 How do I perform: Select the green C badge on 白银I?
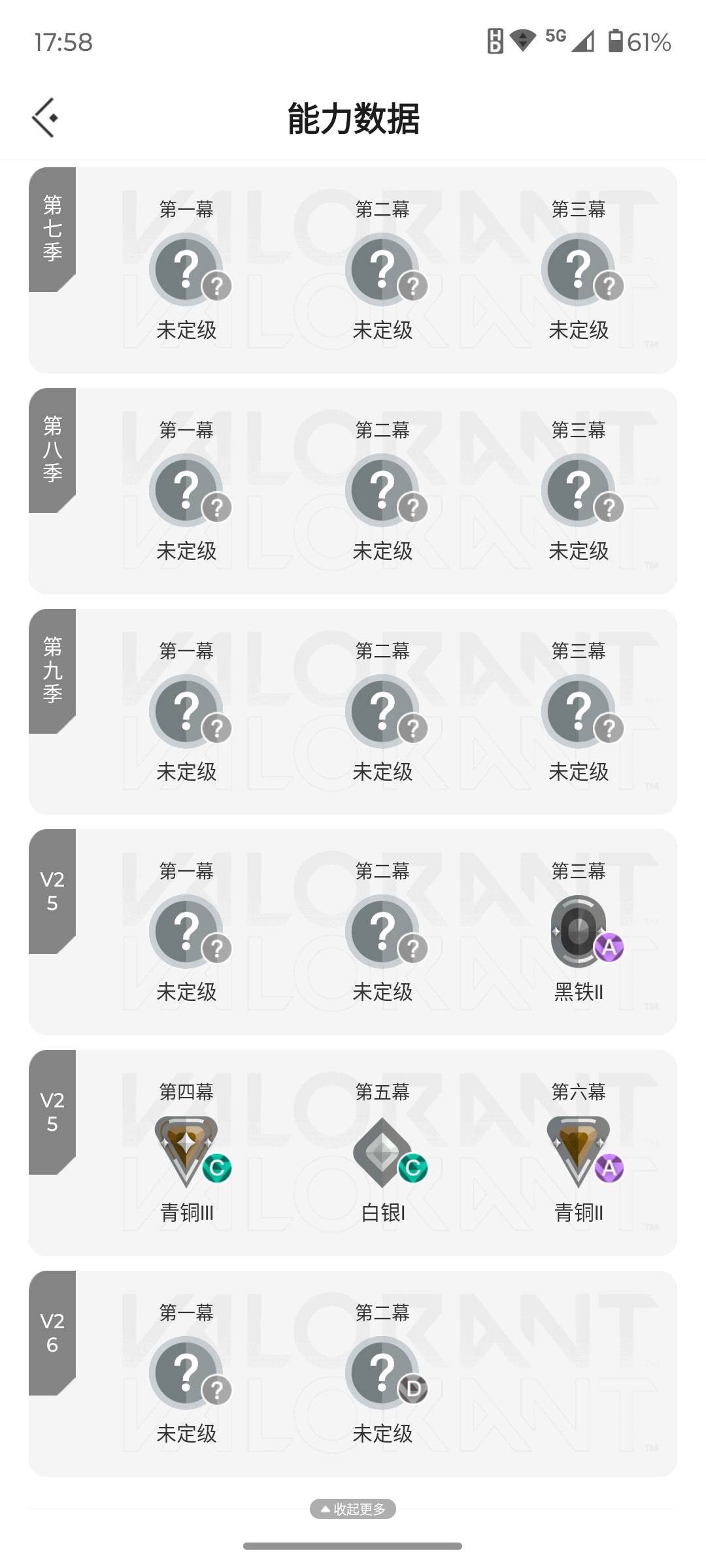tap(413, 1169)
